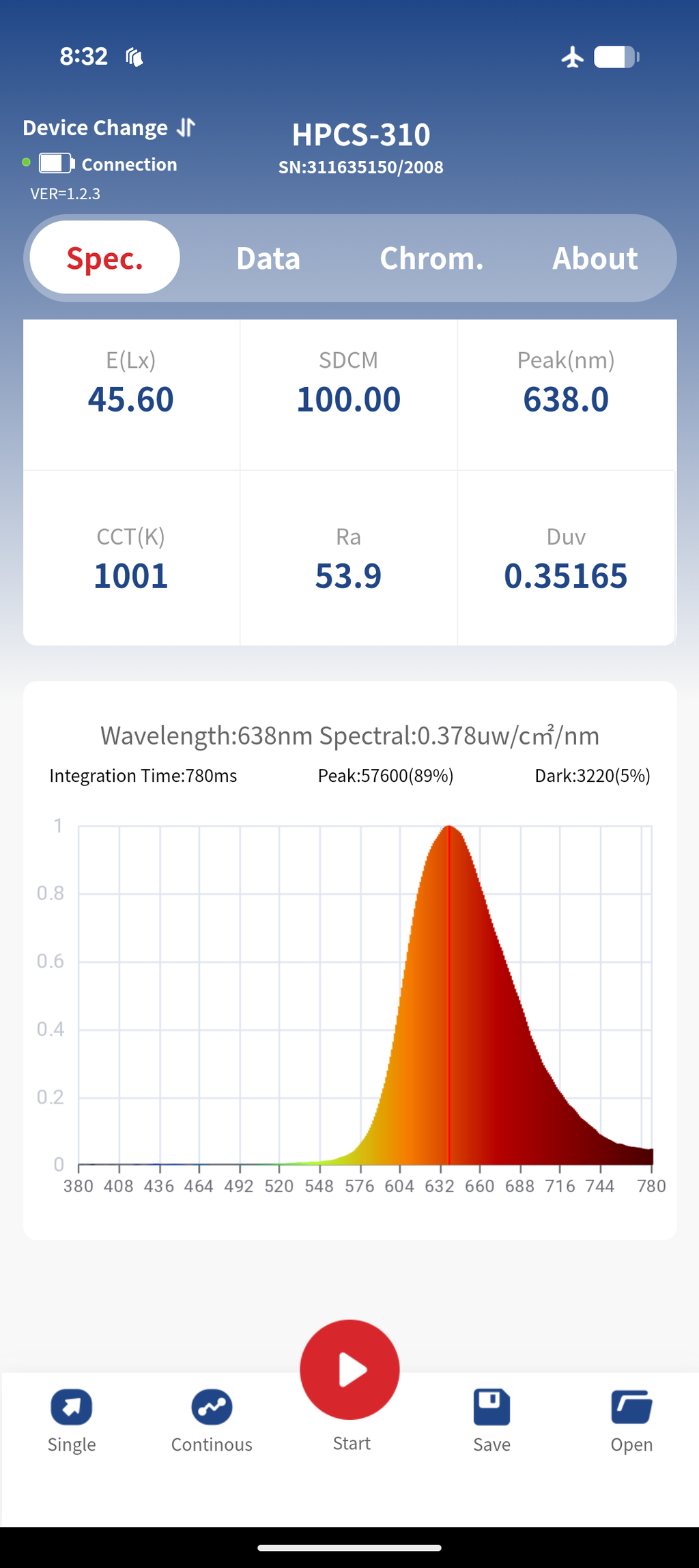Open the Chrom. tab
Image resolution: width=699 pixels, height=1568 pixels.
point(431,258)
